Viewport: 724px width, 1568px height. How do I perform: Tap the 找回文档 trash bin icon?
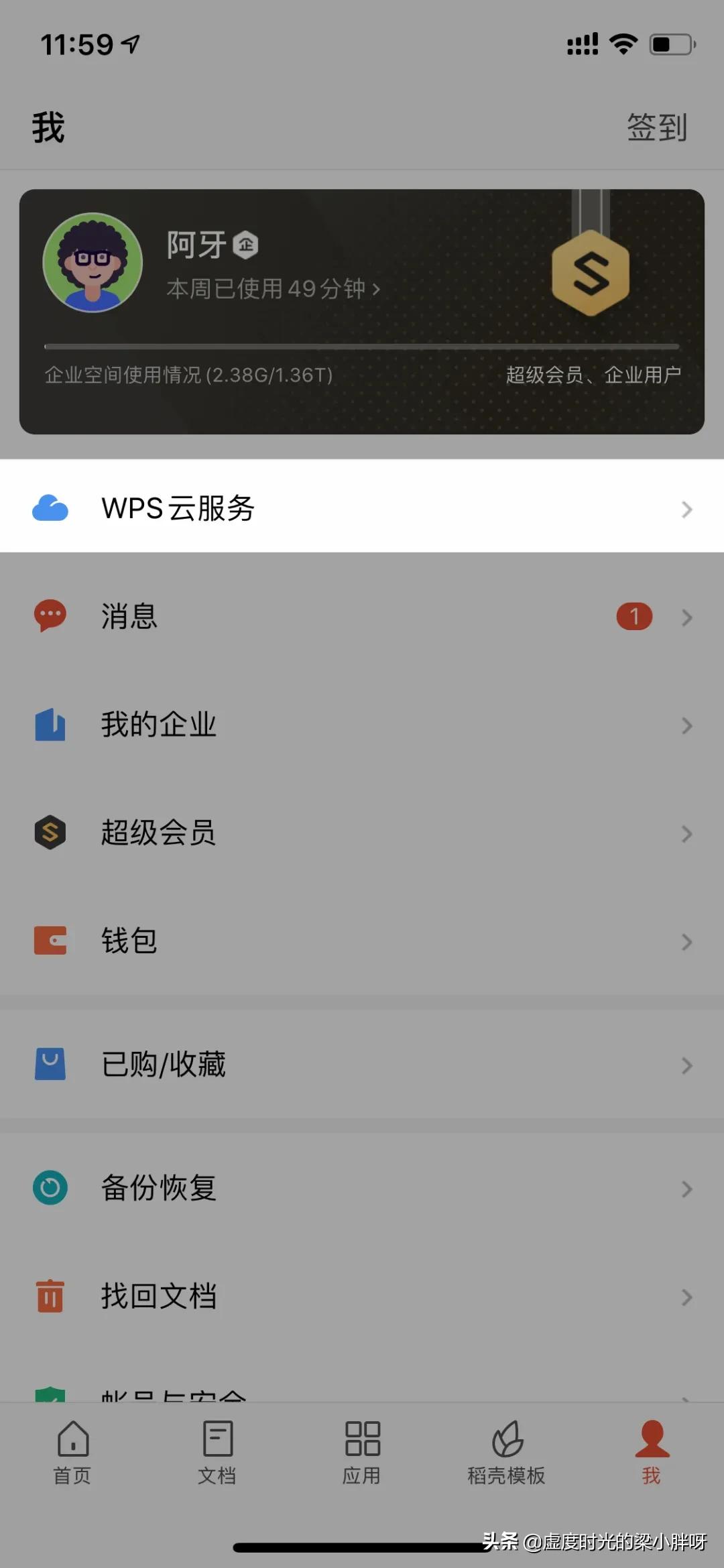point(50,1296)
